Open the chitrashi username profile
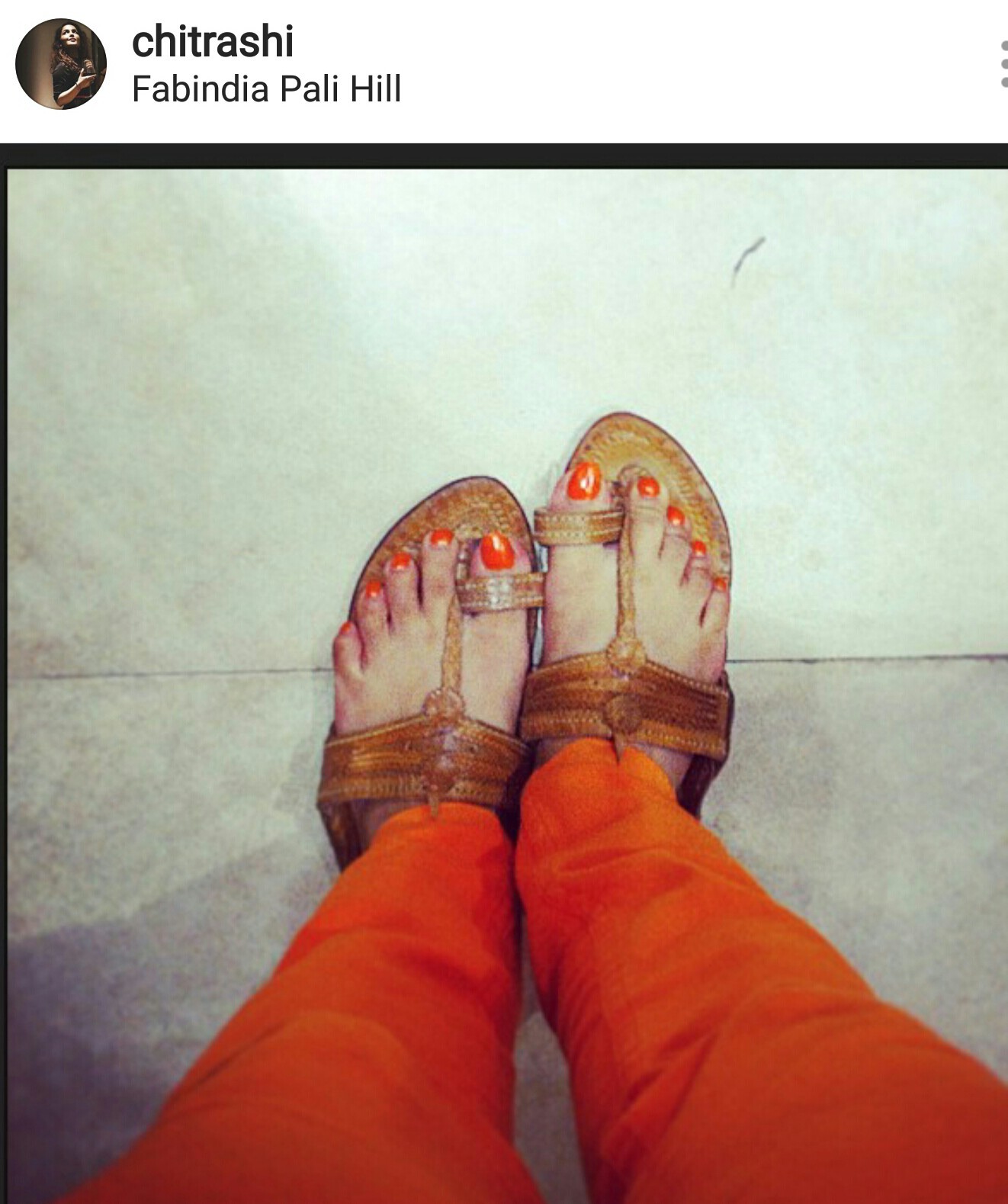 213,41
